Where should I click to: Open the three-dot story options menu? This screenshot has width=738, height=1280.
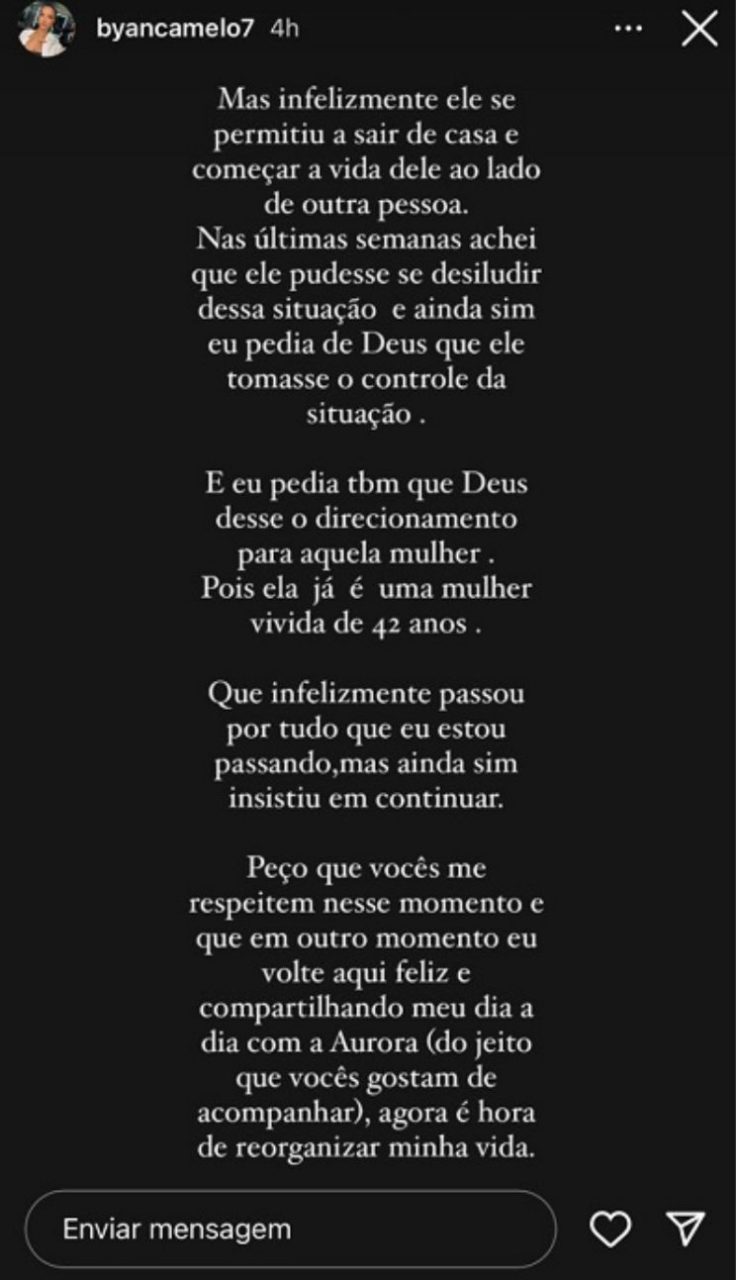tap(628, 29)
